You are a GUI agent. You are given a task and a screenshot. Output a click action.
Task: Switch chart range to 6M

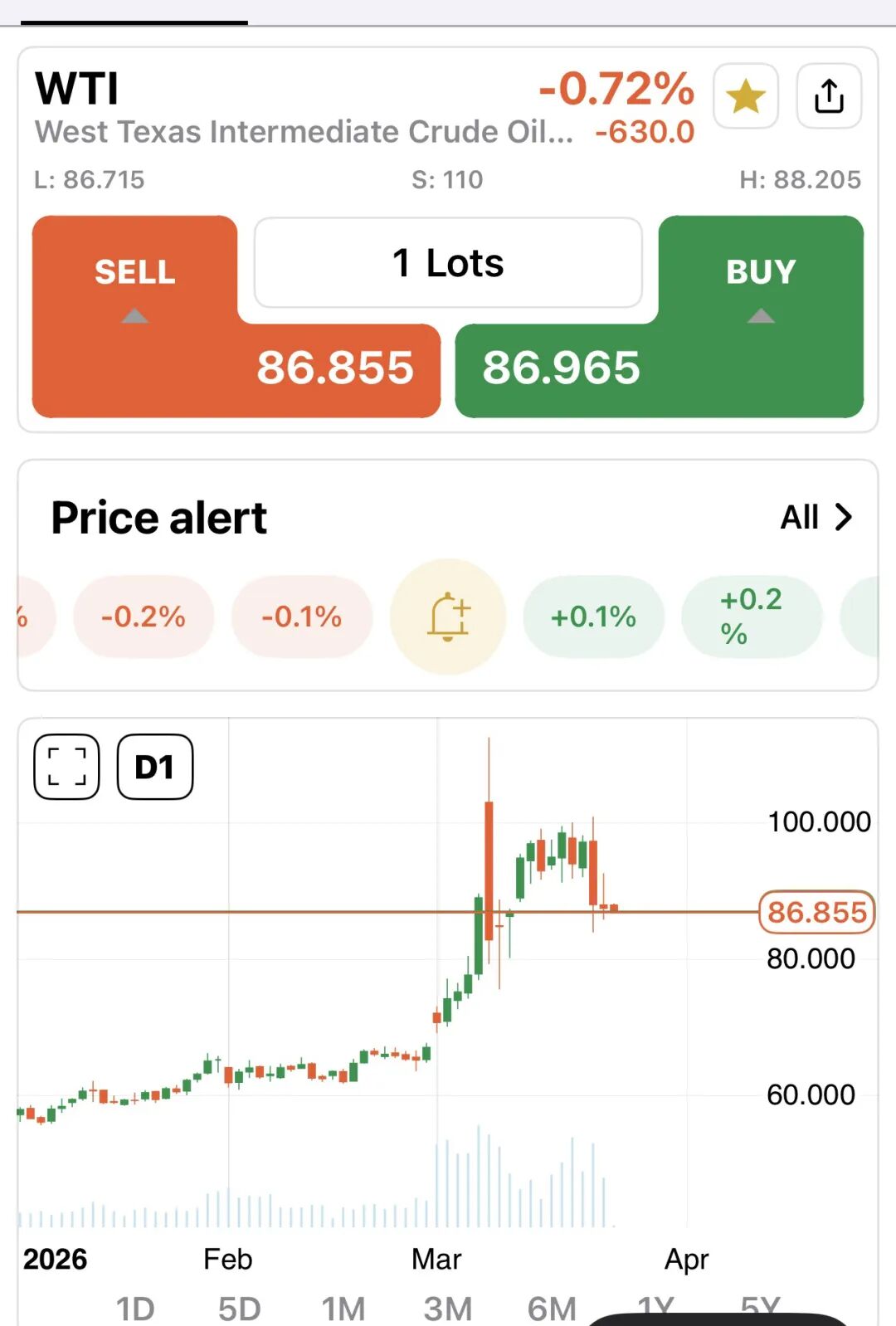tap(552, 1309)
